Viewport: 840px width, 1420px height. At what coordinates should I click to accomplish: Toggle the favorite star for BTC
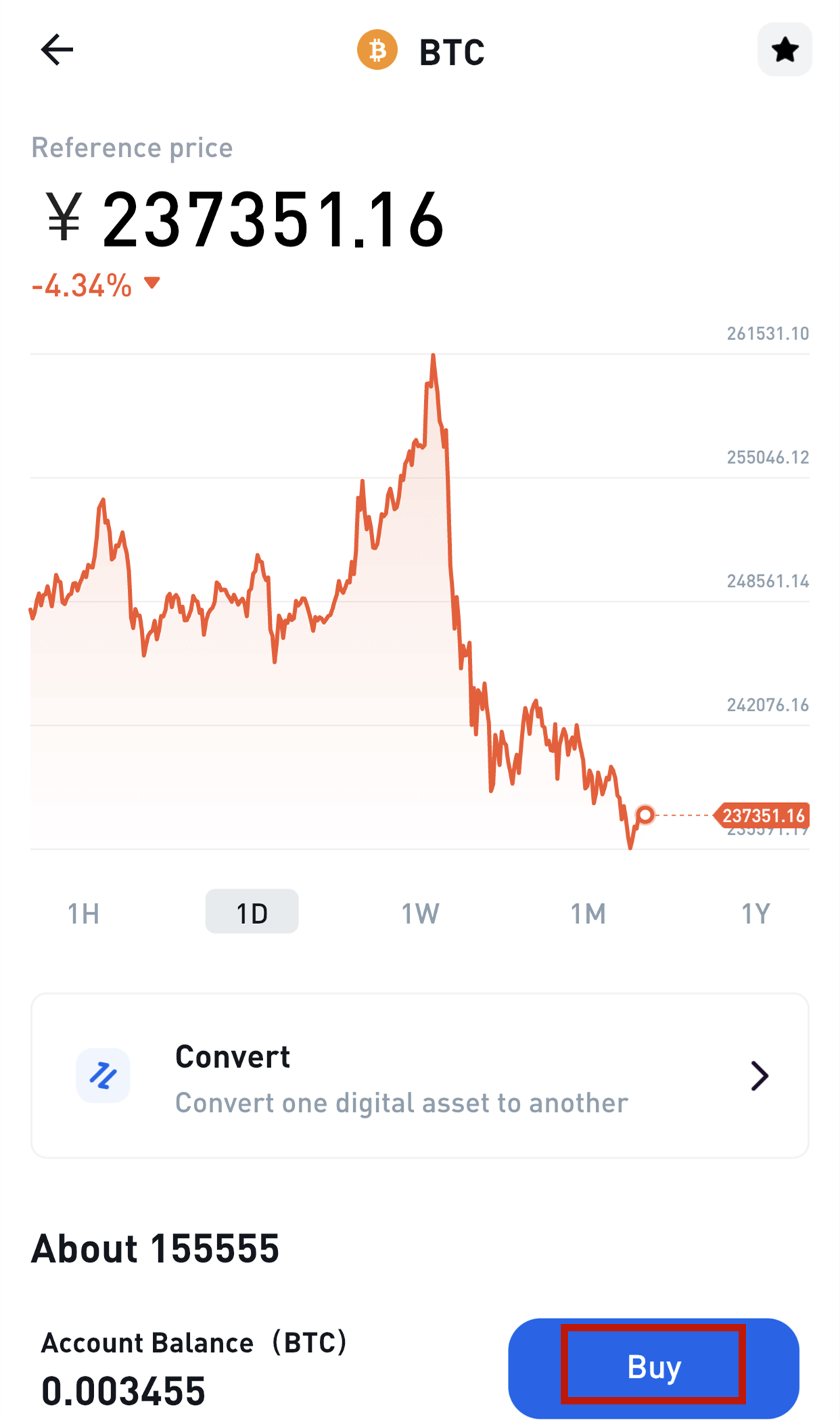pos(785,49)
